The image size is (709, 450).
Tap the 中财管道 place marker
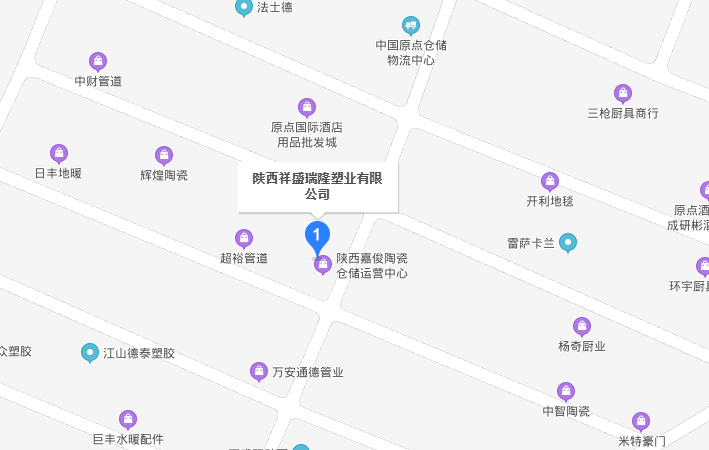98,61
